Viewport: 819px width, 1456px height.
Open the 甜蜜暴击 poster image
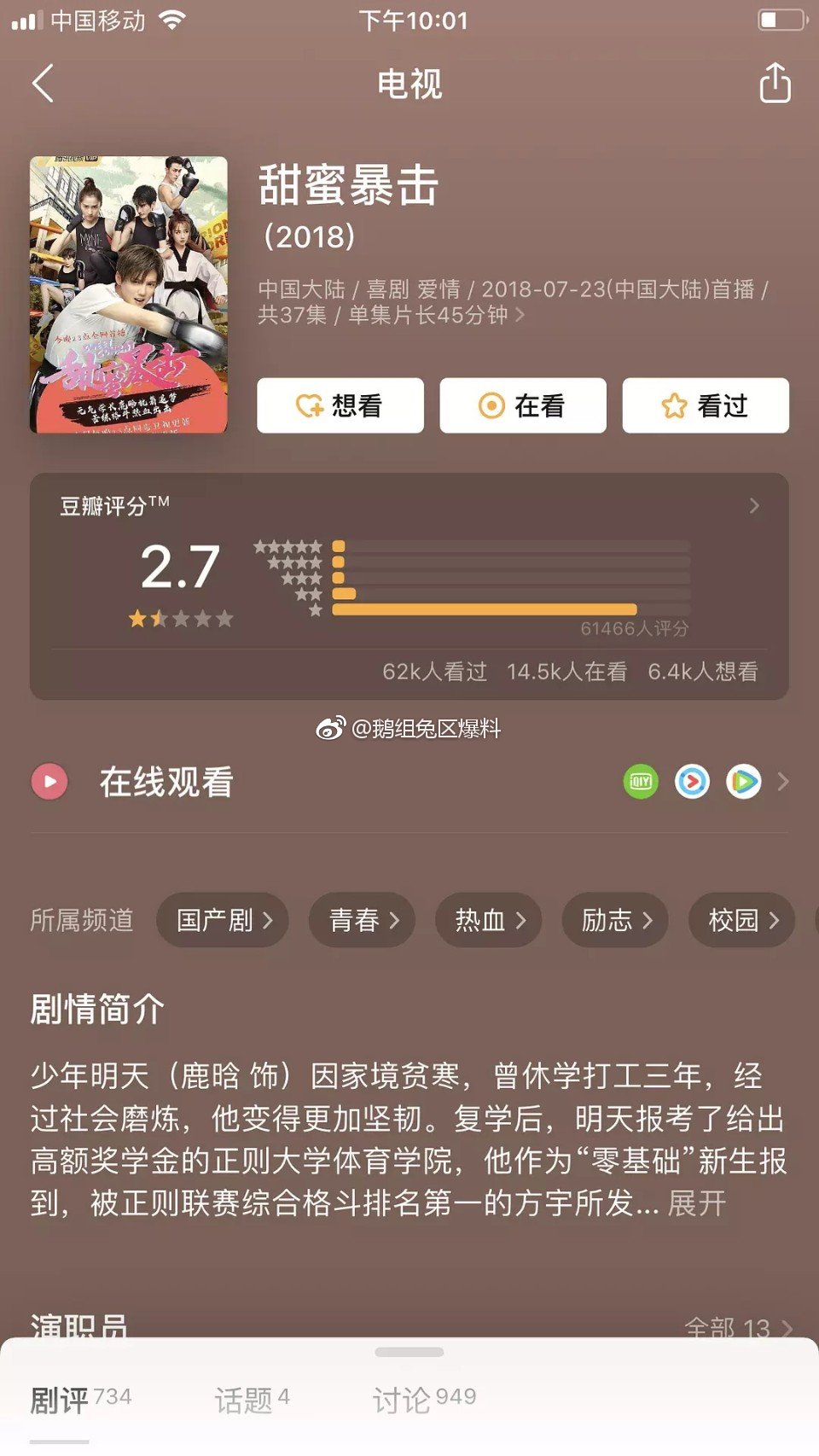[x=129, y=294]
